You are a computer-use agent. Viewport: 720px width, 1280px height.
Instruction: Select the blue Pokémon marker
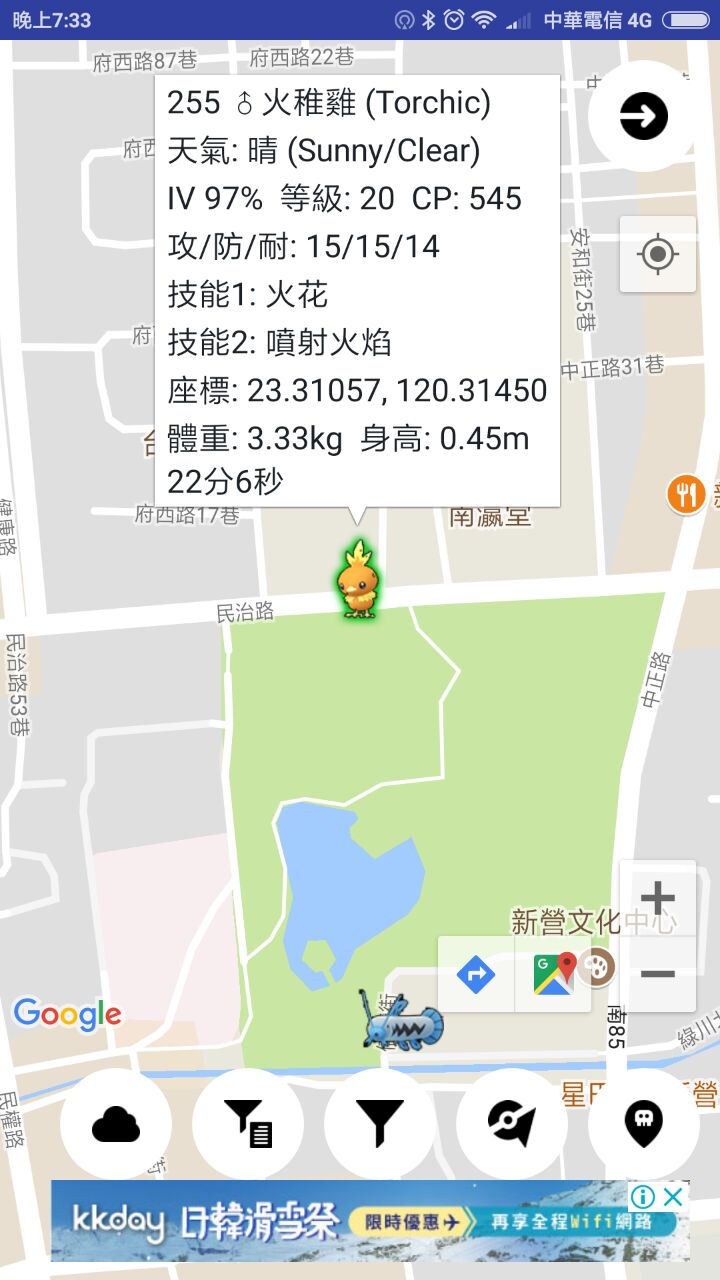point(402,1020)
